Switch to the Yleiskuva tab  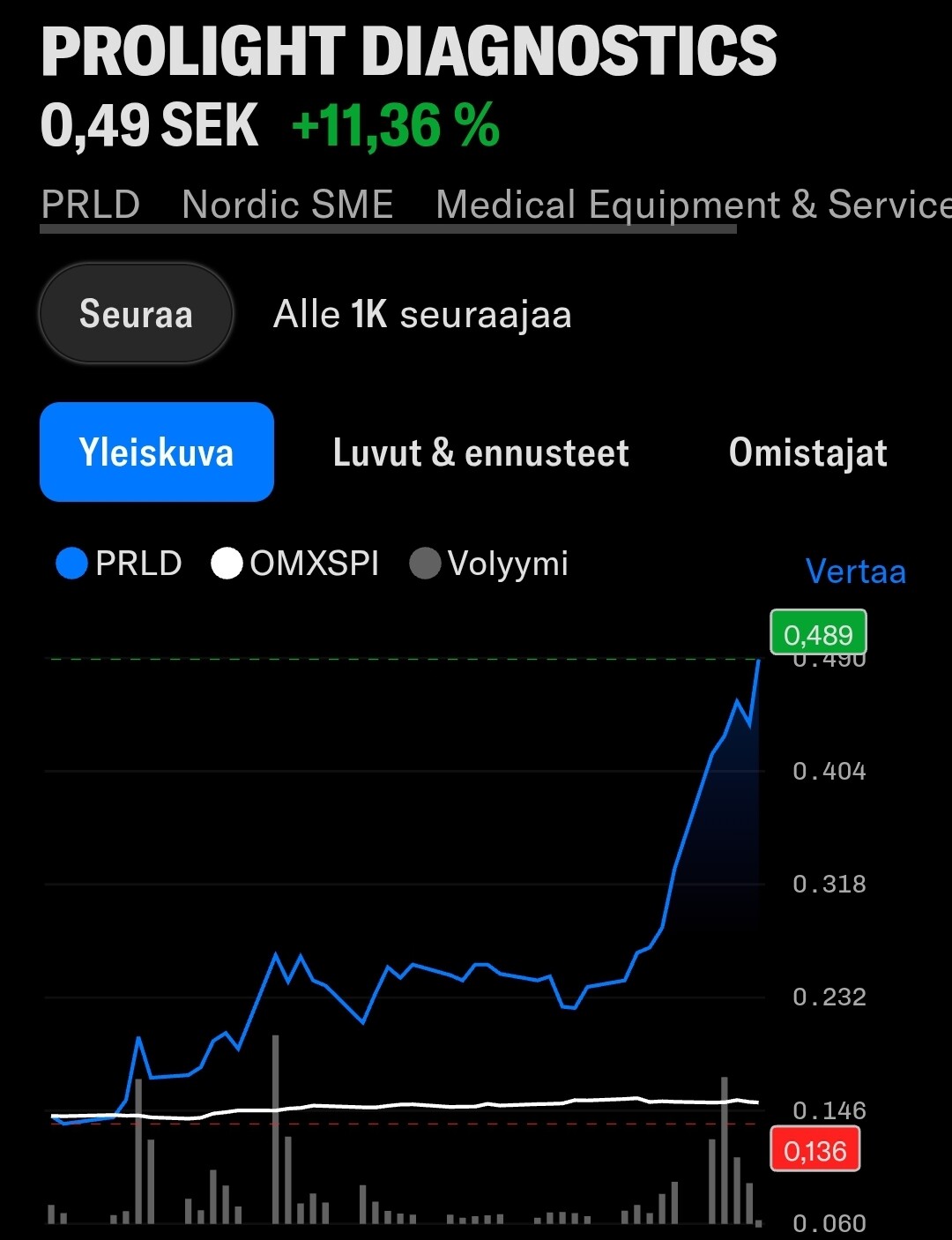(x=157, y=452)
